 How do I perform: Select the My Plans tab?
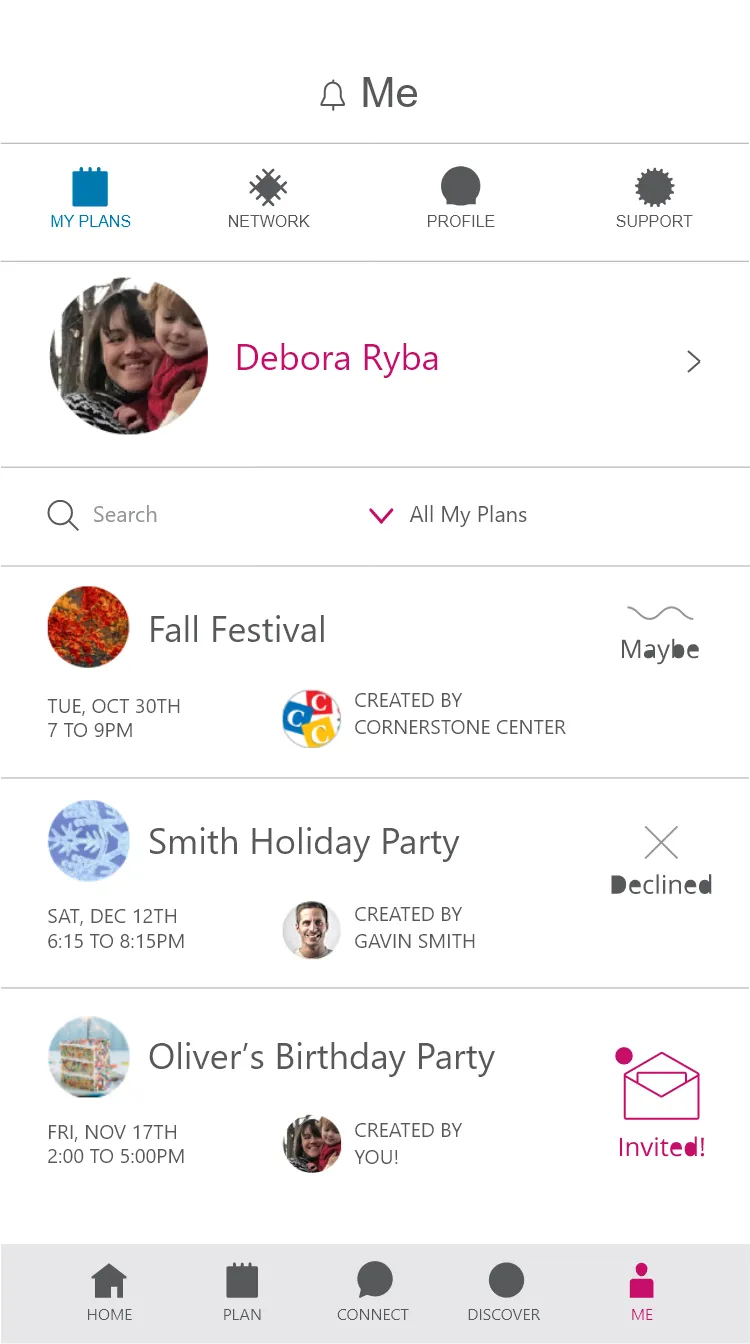90,200
